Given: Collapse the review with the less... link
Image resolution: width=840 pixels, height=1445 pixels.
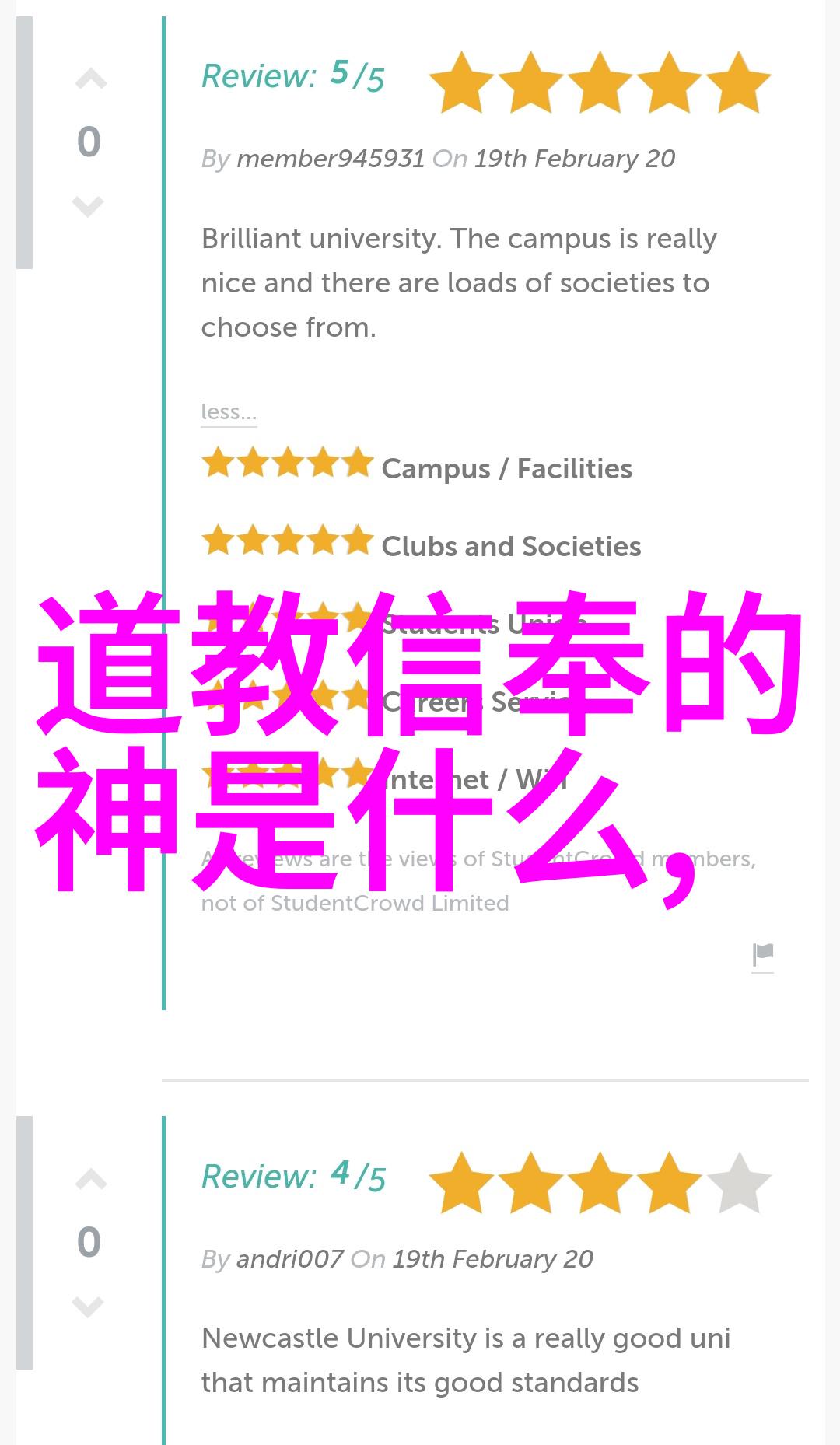Looking at the screenshot, I should tap(228, 411).
